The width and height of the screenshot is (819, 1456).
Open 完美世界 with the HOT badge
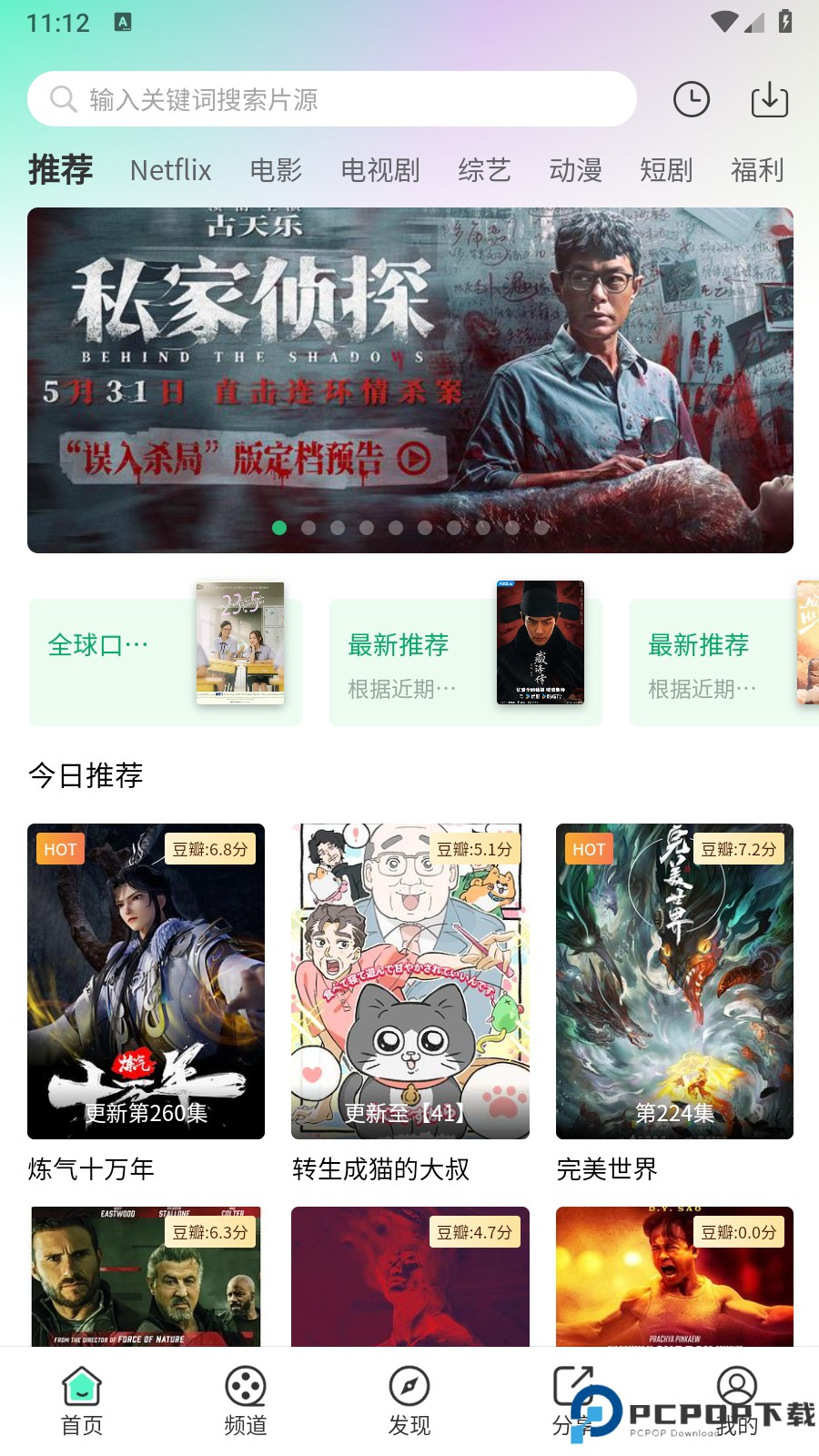point(675,981)
